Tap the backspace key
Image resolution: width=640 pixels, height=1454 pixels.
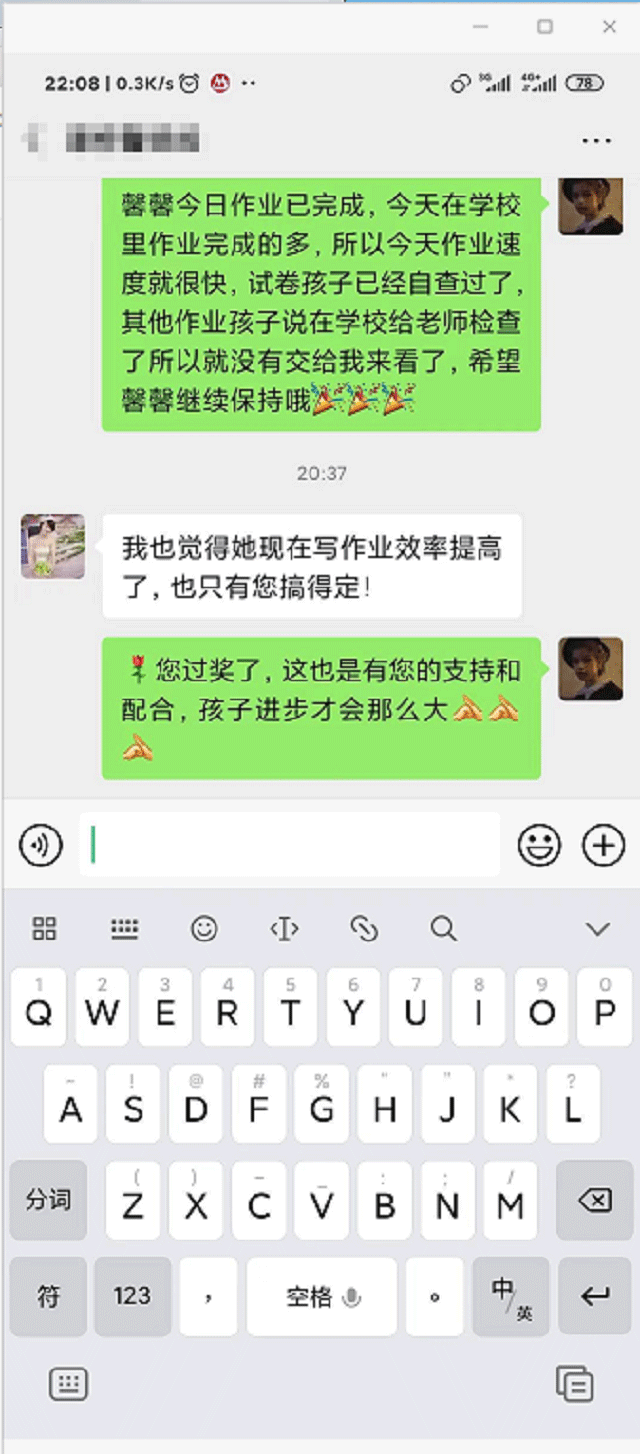point(595,1200)
